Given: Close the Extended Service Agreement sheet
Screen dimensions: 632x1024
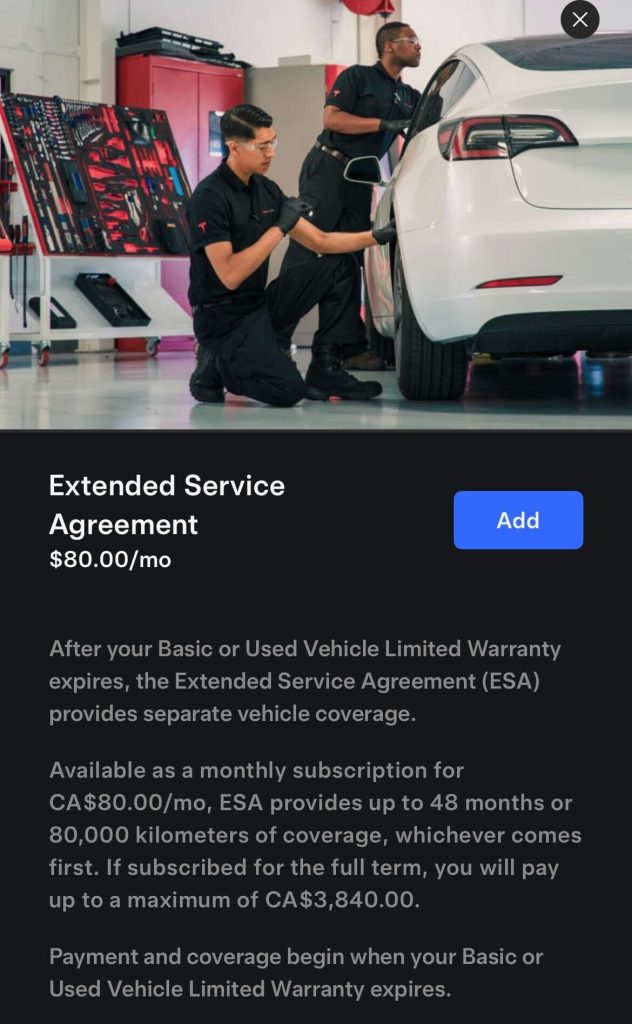Looking at the screenshot, I should pyautogui.click(x=580, y=20).
